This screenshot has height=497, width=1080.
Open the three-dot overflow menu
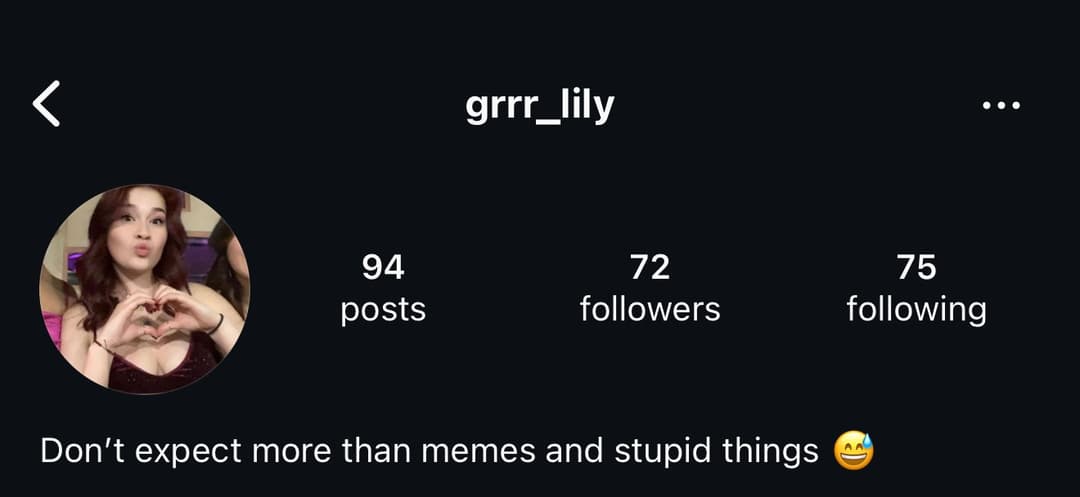[x=1000, y=105]
